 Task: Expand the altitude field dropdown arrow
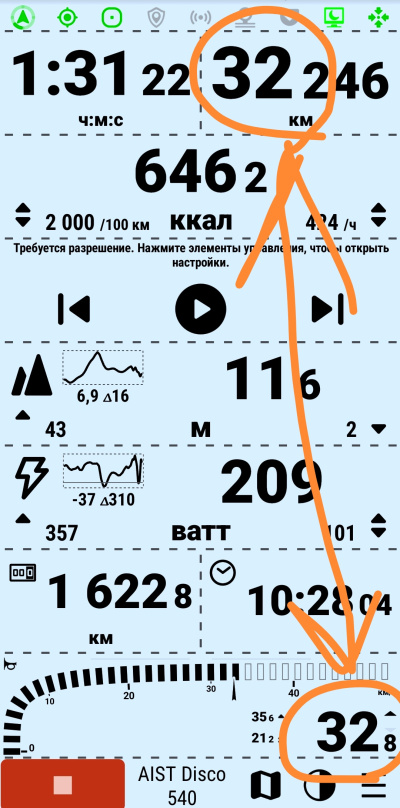click(x=378, y=429)
